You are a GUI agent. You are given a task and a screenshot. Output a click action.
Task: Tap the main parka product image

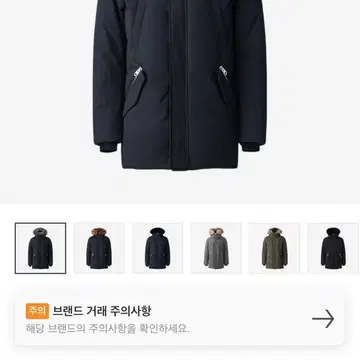point(180,102)
